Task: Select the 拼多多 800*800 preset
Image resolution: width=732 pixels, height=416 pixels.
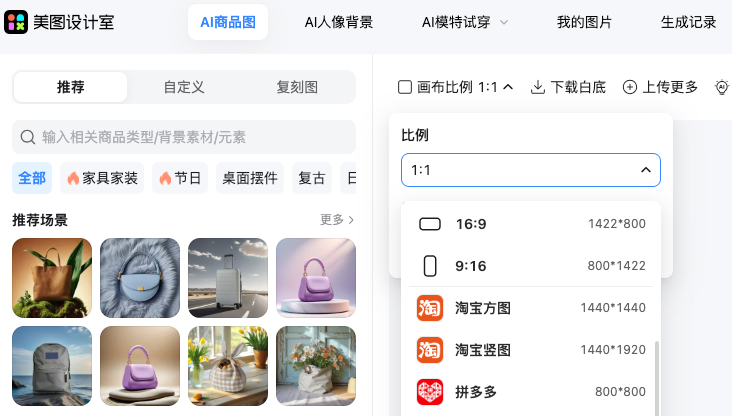Action: point(530,392)
